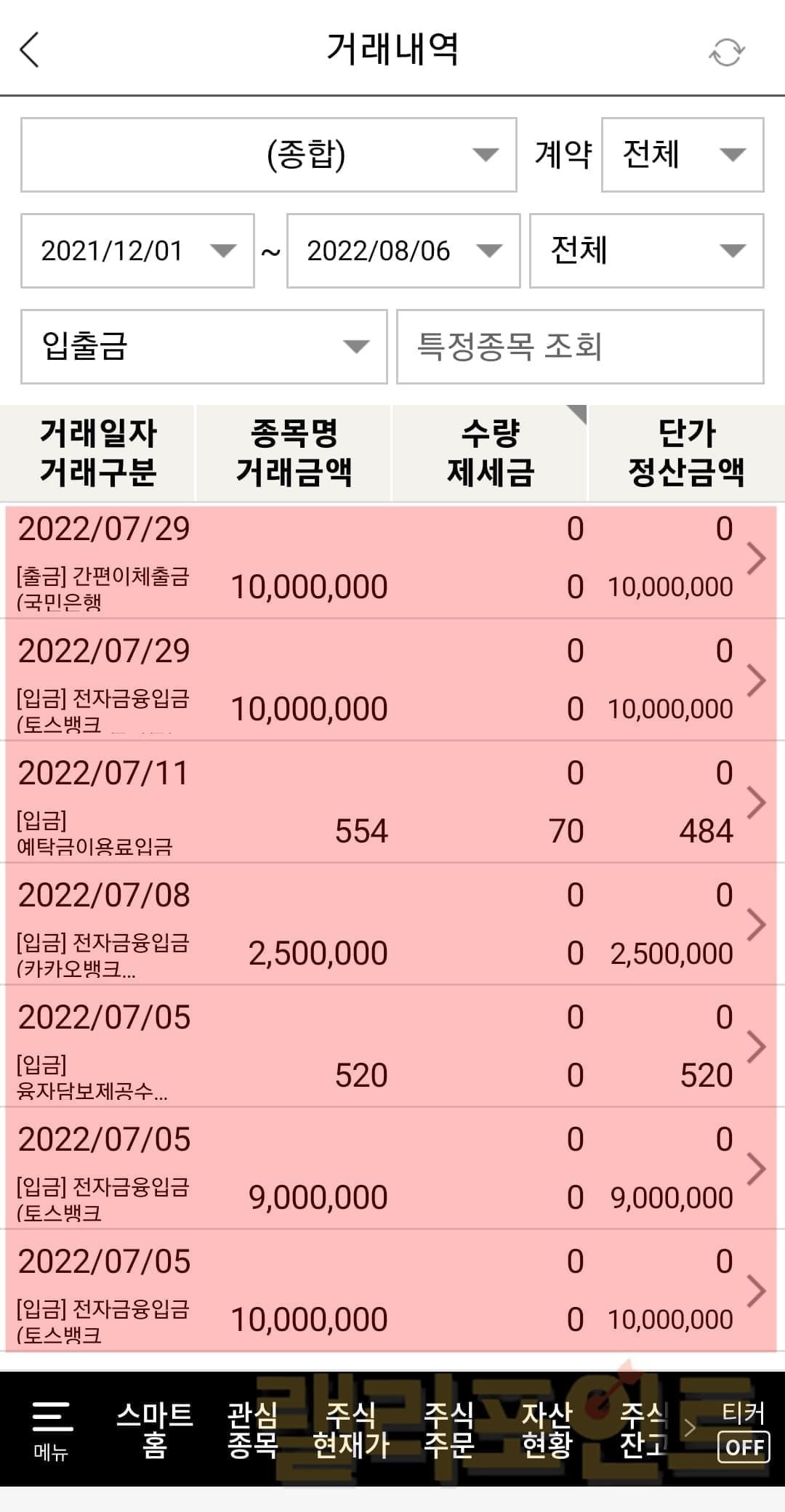Open the 계약 전체 dropdown
Viewport: 785px width, 1512px height.
tap(682, 155)
